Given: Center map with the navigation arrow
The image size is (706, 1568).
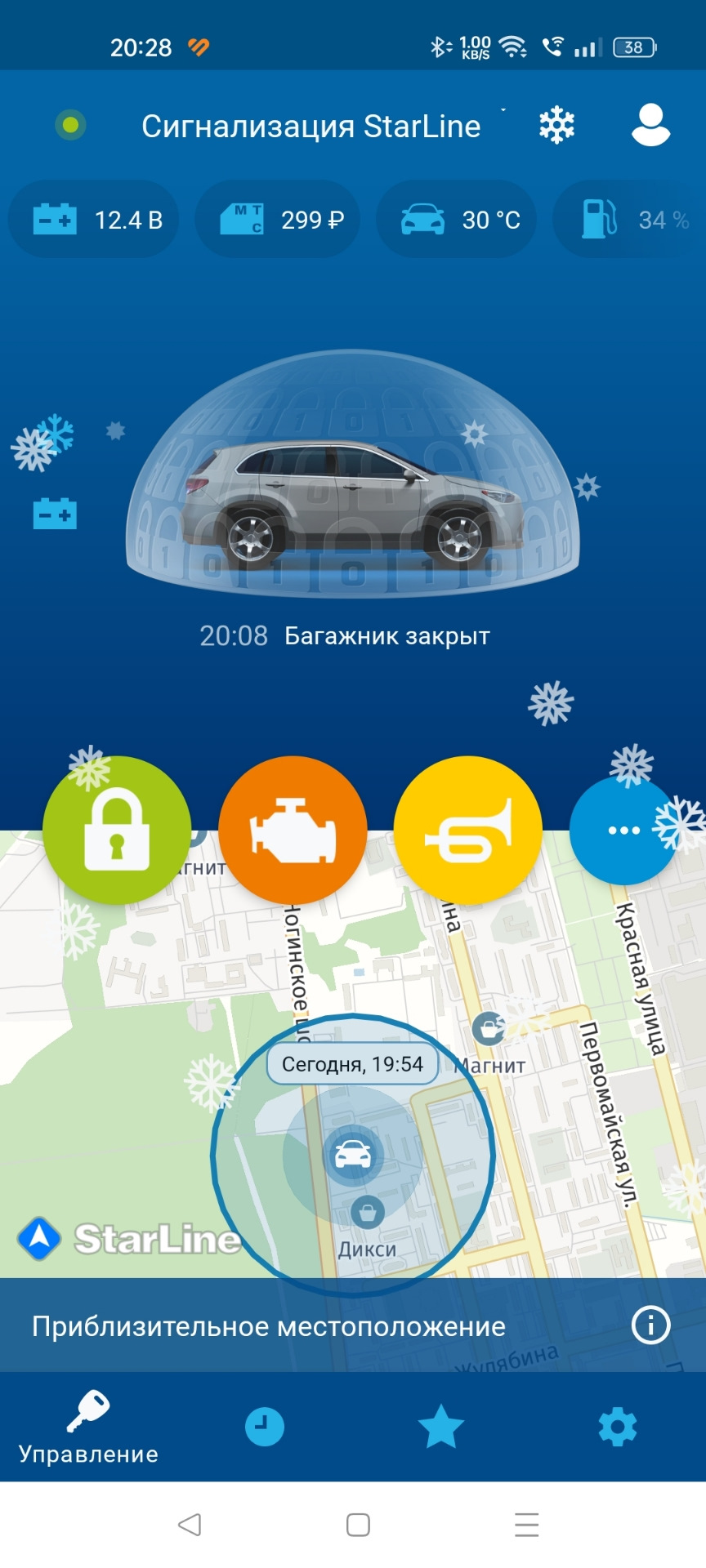Looking at the screenshot, I should coord(39,1238).
